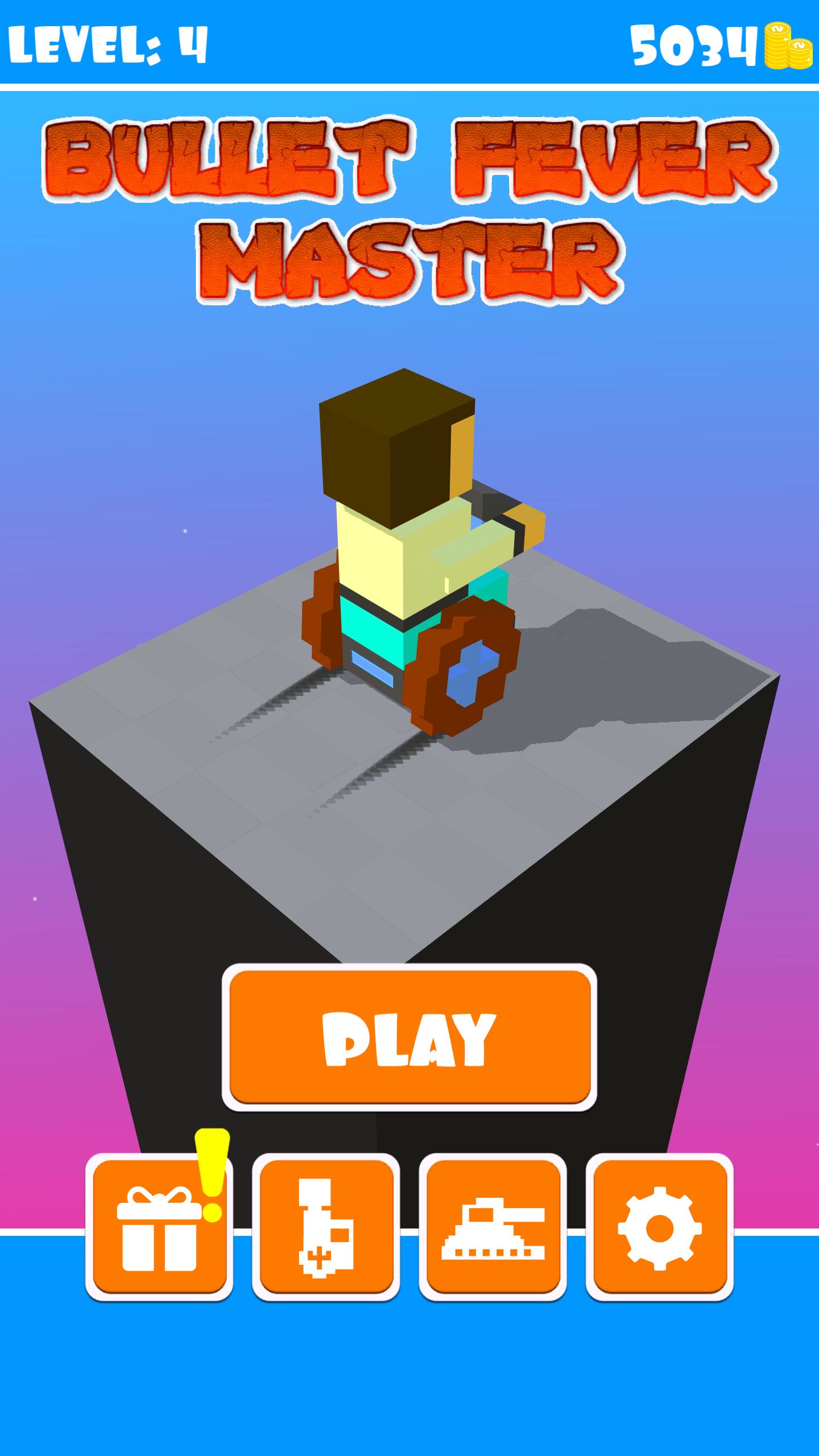Start the game with the Play button
The width and height of the screenshot is (819, 1456).
409,1036
